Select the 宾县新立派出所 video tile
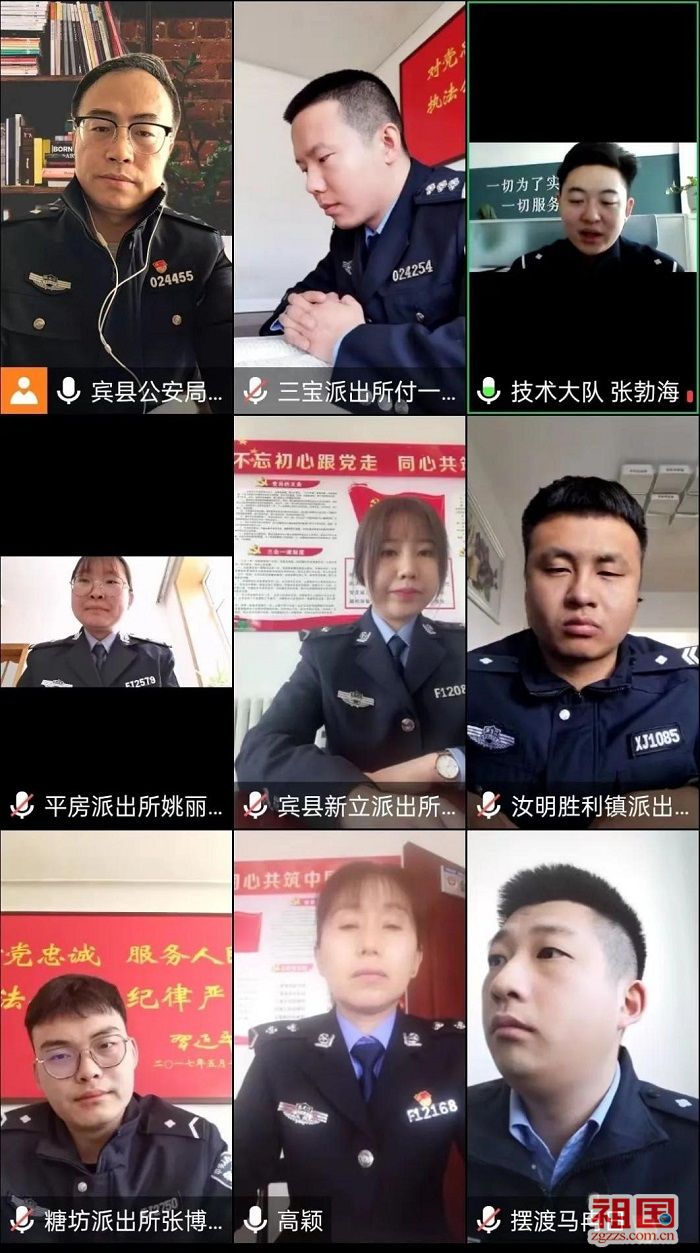Viewport: 700px width, 1253px height. [349, 620]
